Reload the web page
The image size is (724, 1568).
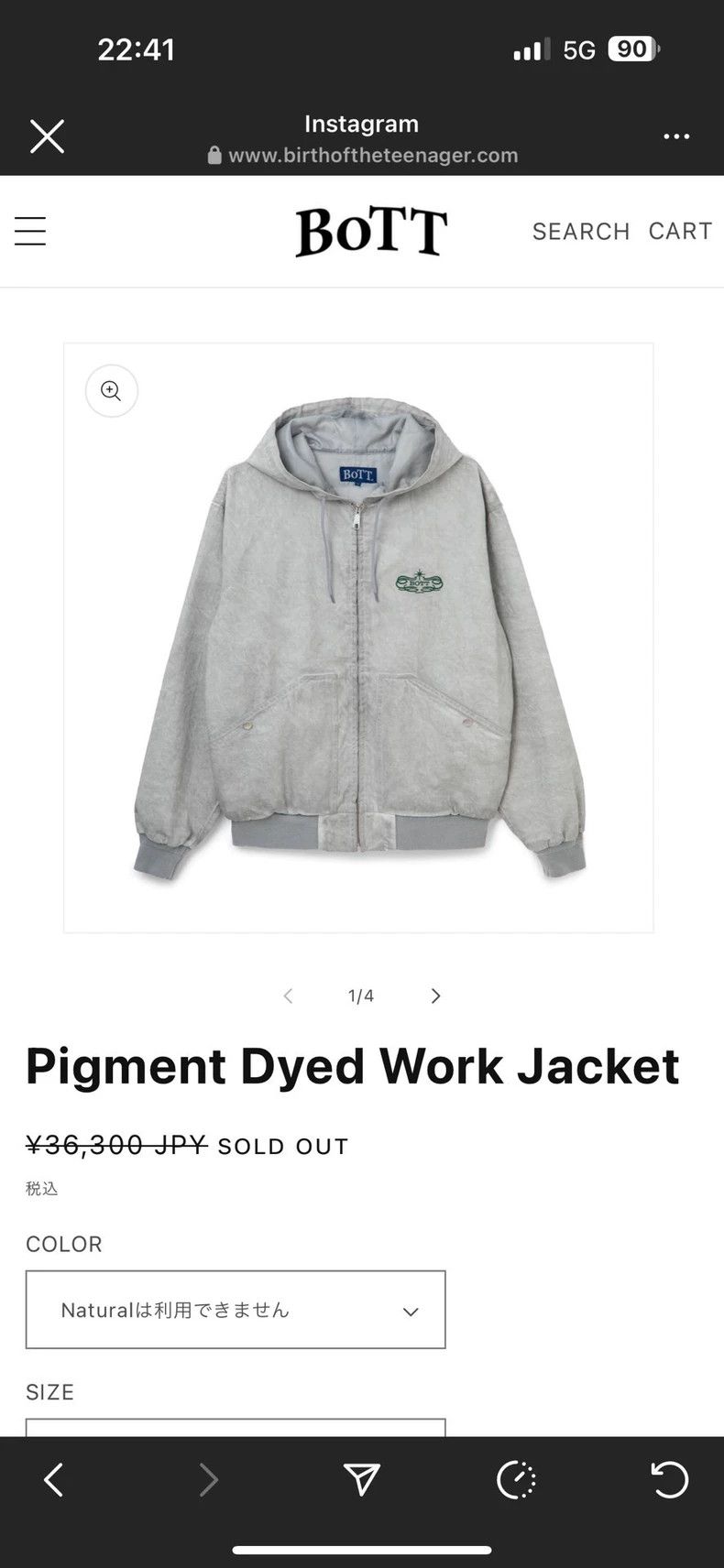point(669,1479)
